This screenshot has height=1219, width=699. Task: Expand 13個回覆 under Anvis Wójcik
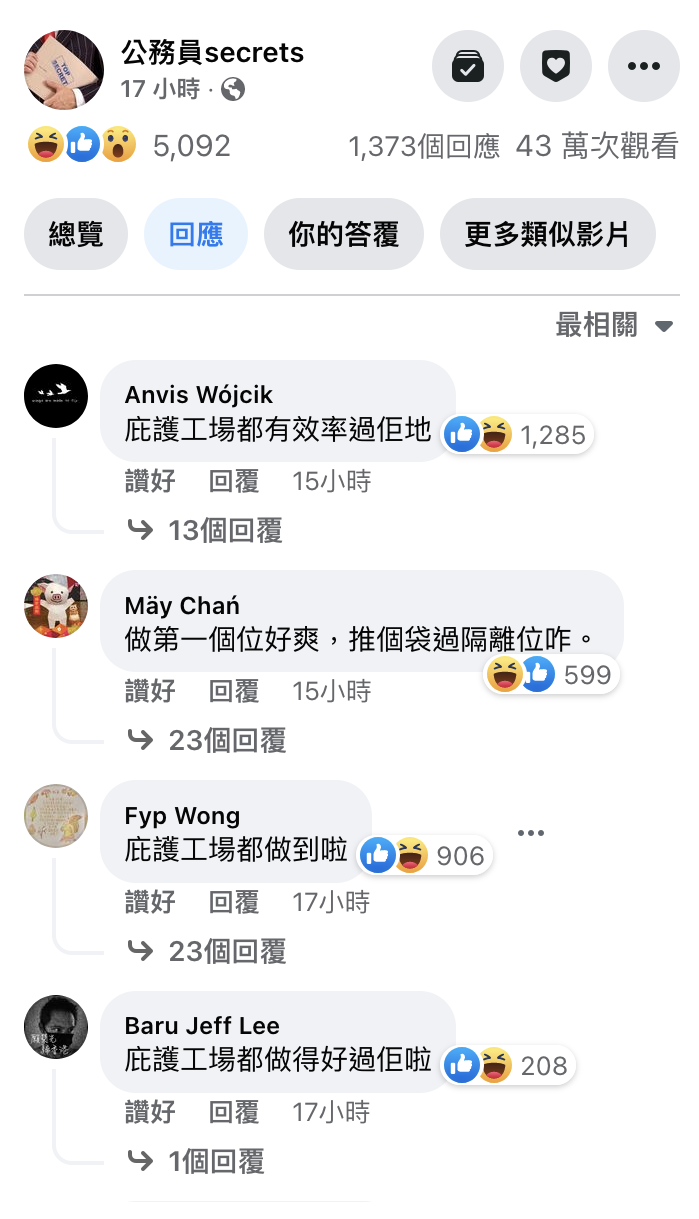pyautogui.click(x=224, y=530)
